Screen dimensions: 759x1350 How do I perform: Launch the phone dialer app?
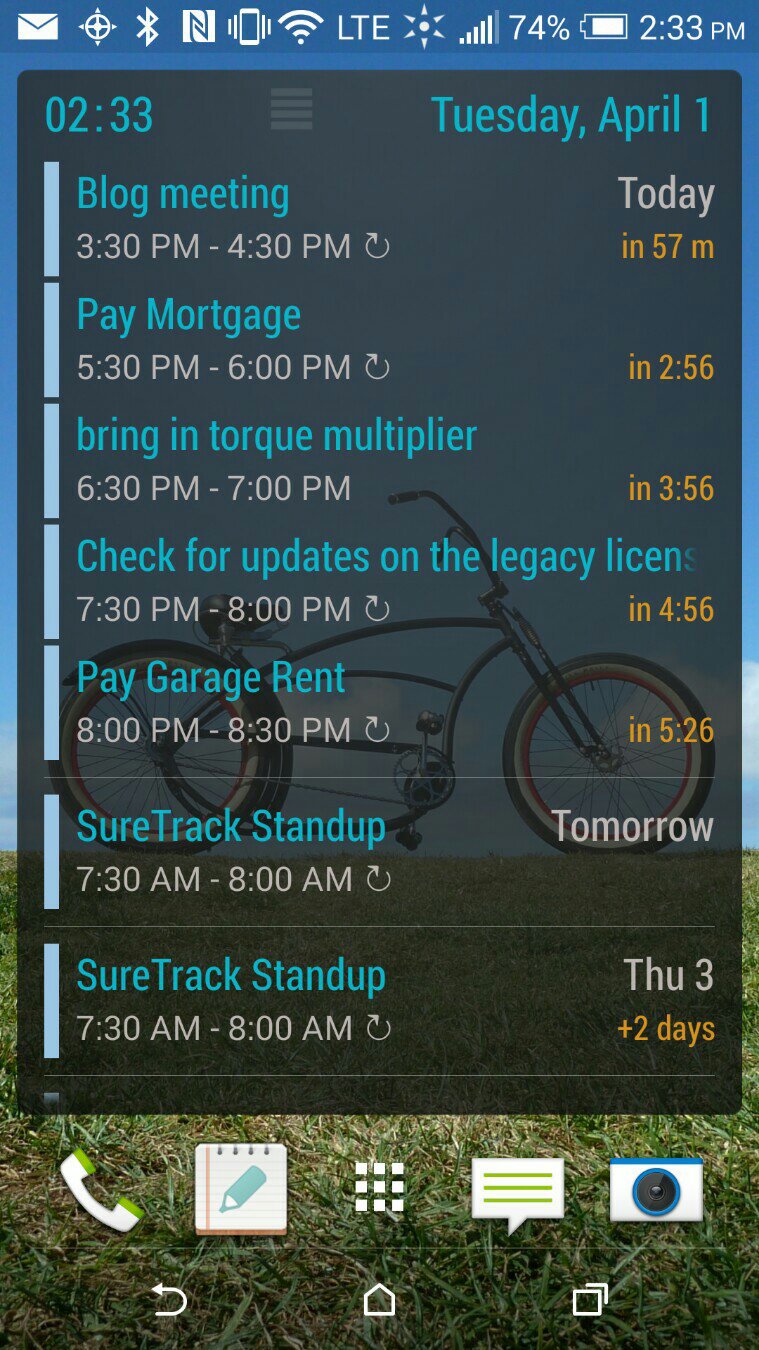point(99,1189)
